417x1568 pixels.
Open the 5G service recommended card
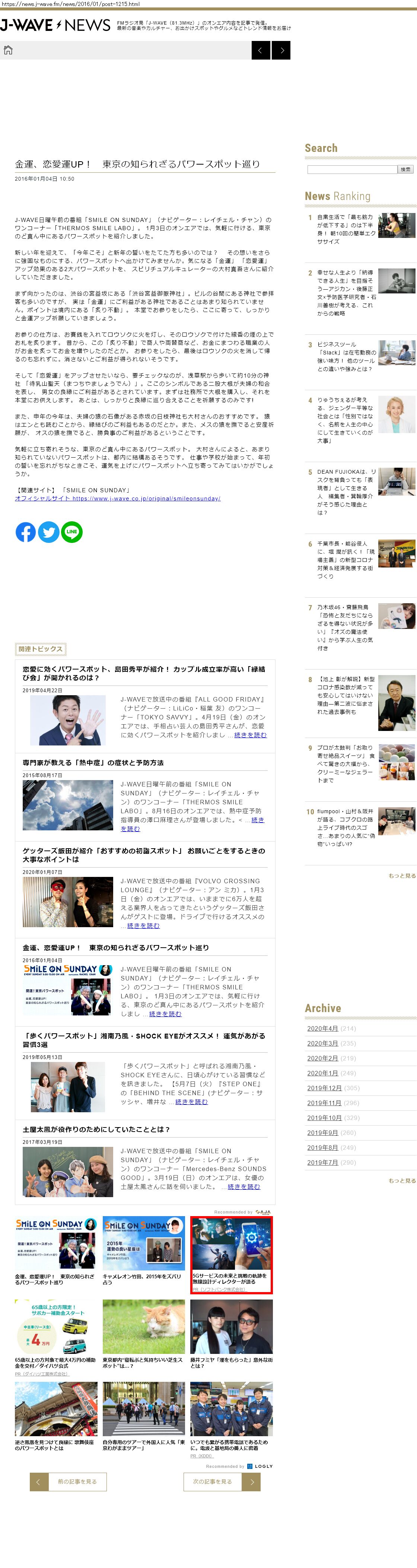pyautogui.click(x=231, y=1254)
